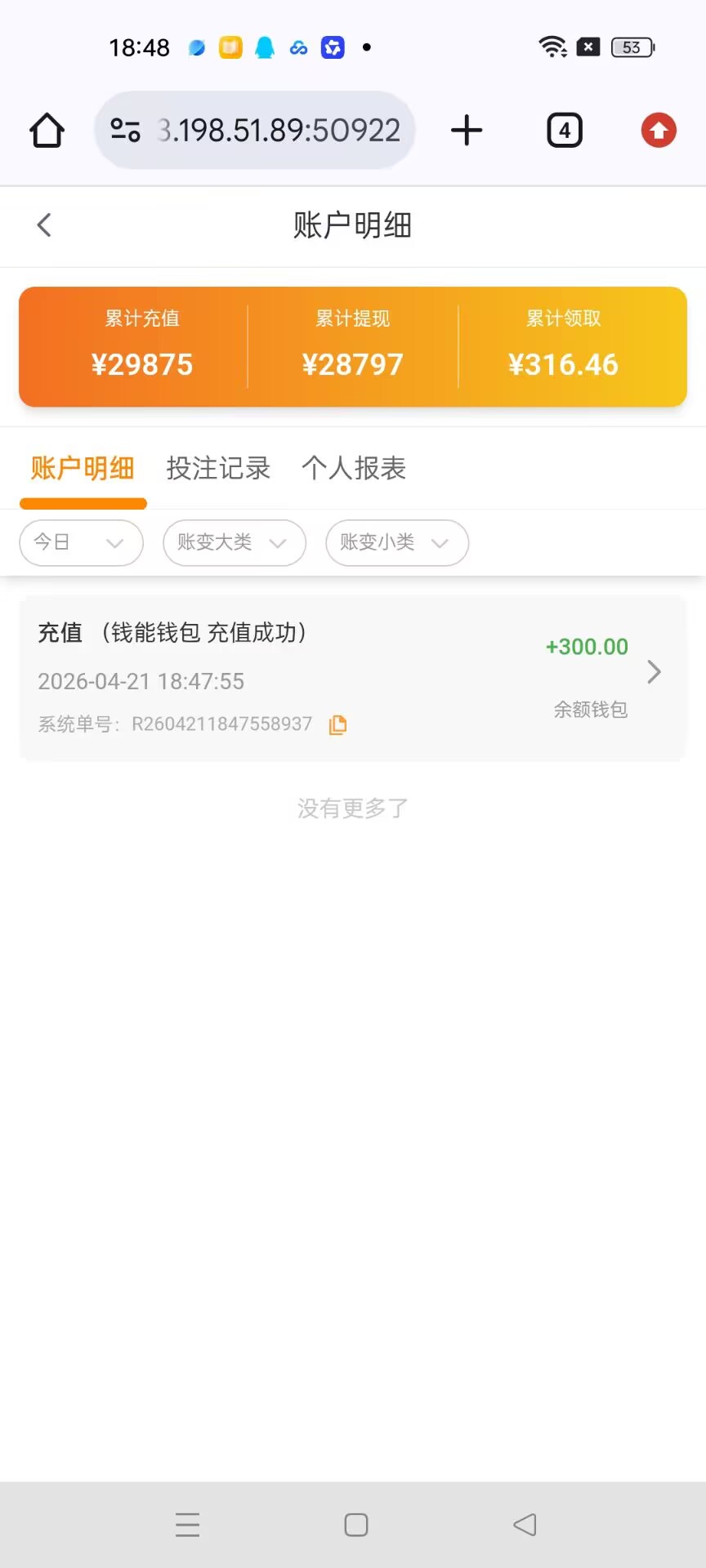This screenshot has height=1568, width=706.
Task: Expand the 今日 date dropdown
Action: pos(81,543)
